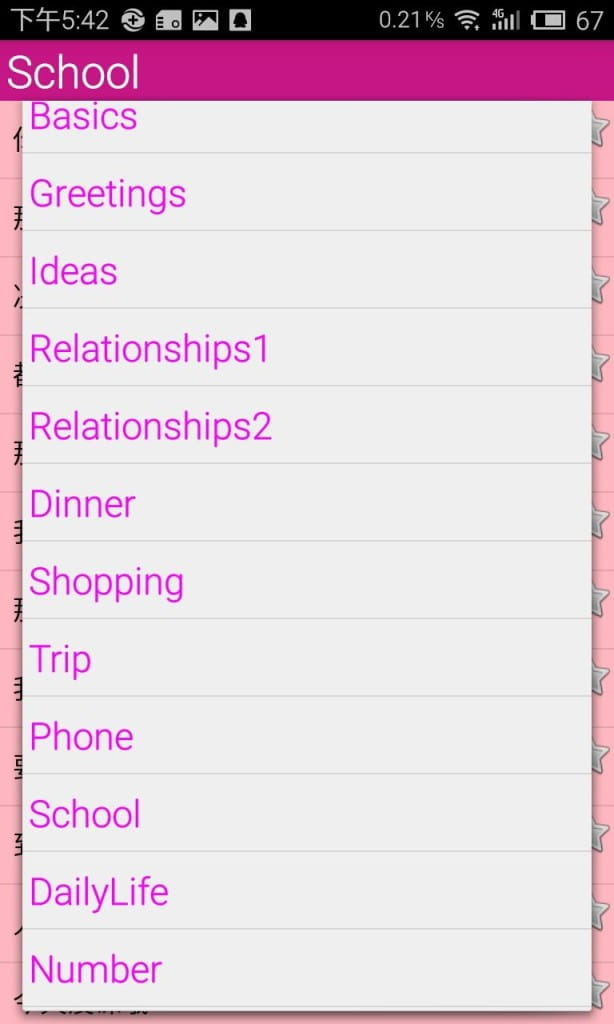The image size is (614, 1024).
Task: Select Relationships1 from the dropdown
Action: 307,347
